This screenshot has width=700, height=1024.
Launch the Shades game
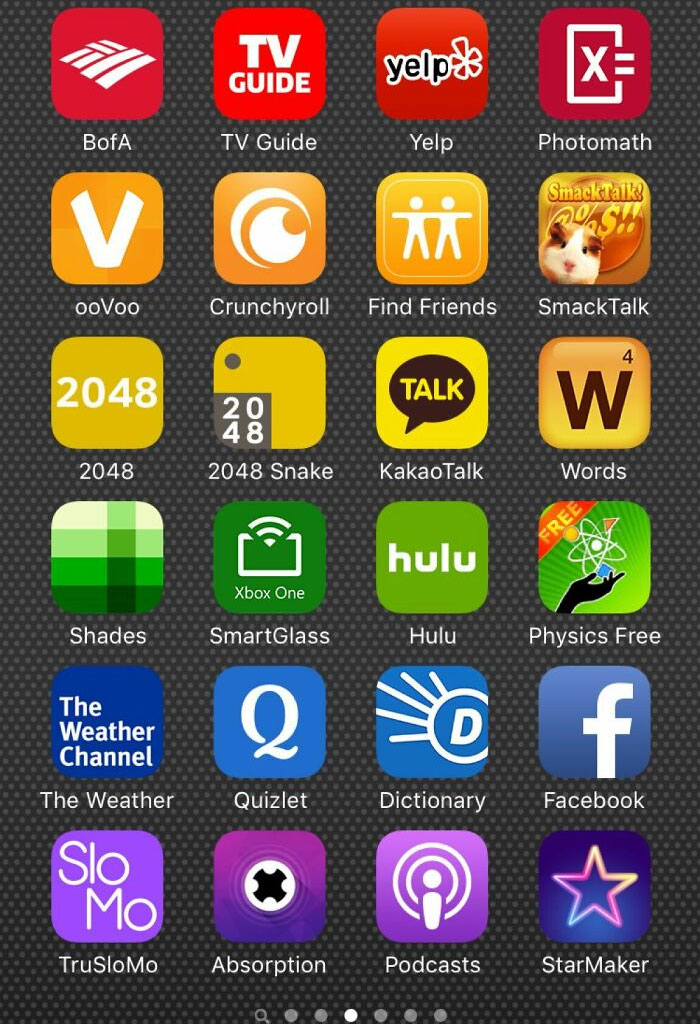[107, 557]
